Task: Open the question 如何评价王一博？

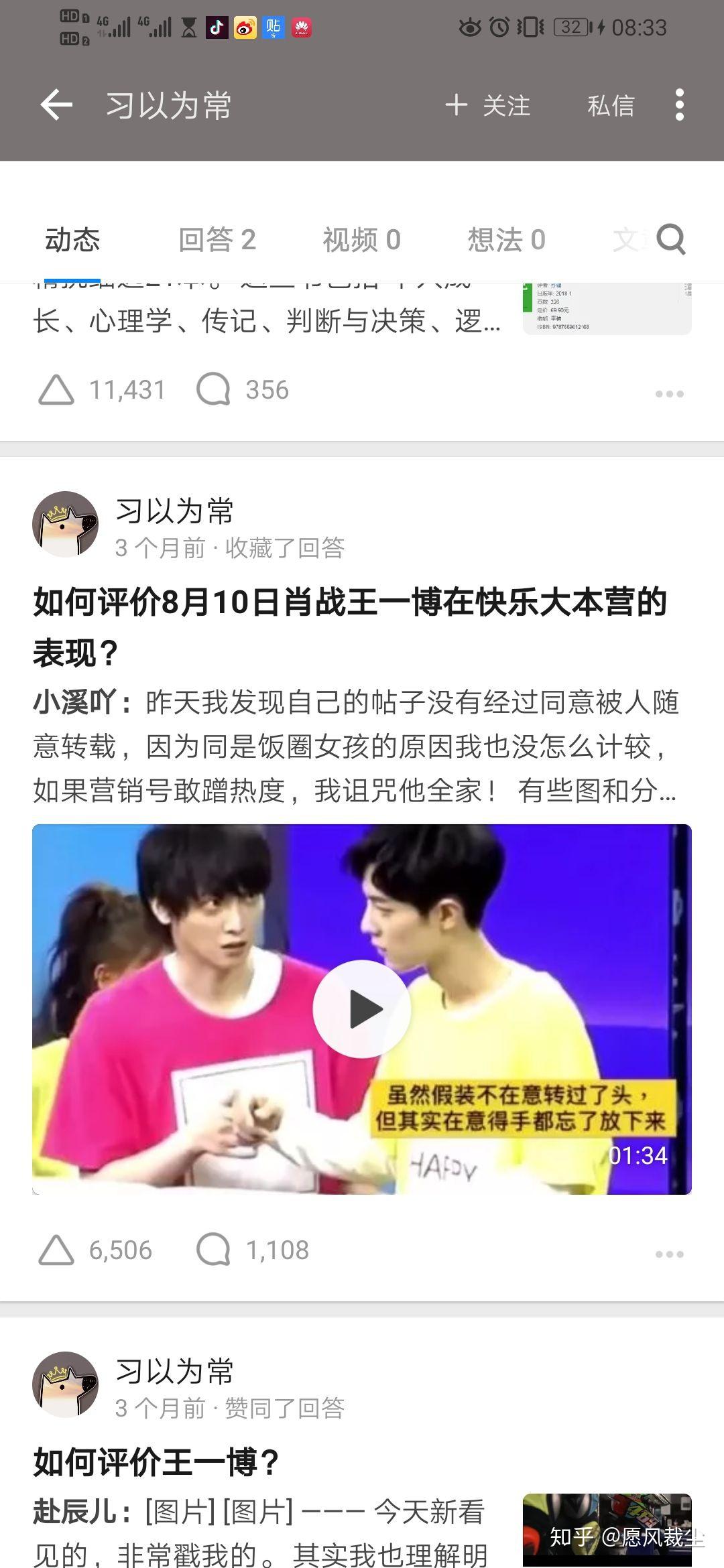Action: pyautogui.click(x=156, y=1462)
